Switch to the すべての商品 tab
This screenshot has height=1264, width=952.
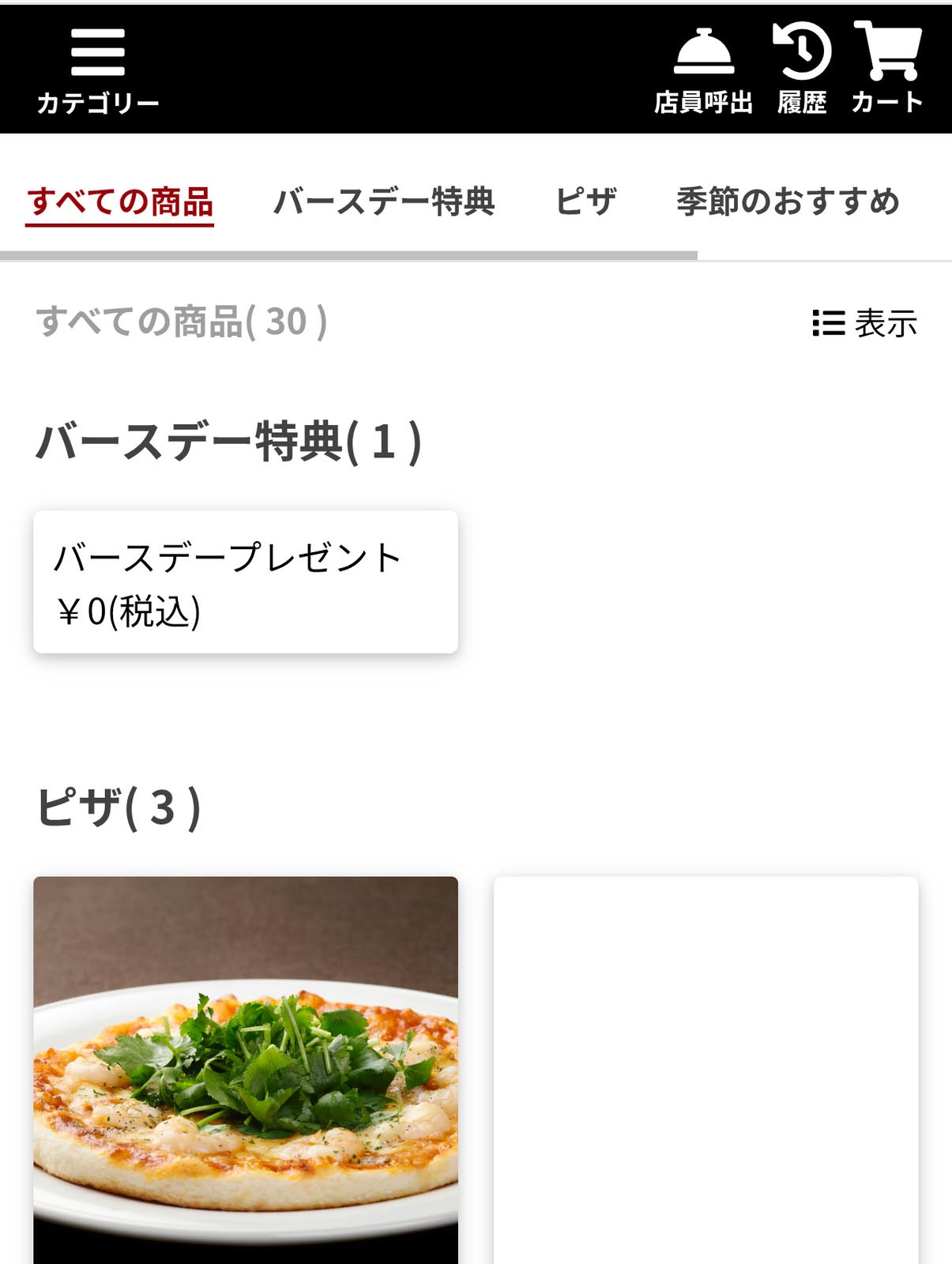click(120, 201)
